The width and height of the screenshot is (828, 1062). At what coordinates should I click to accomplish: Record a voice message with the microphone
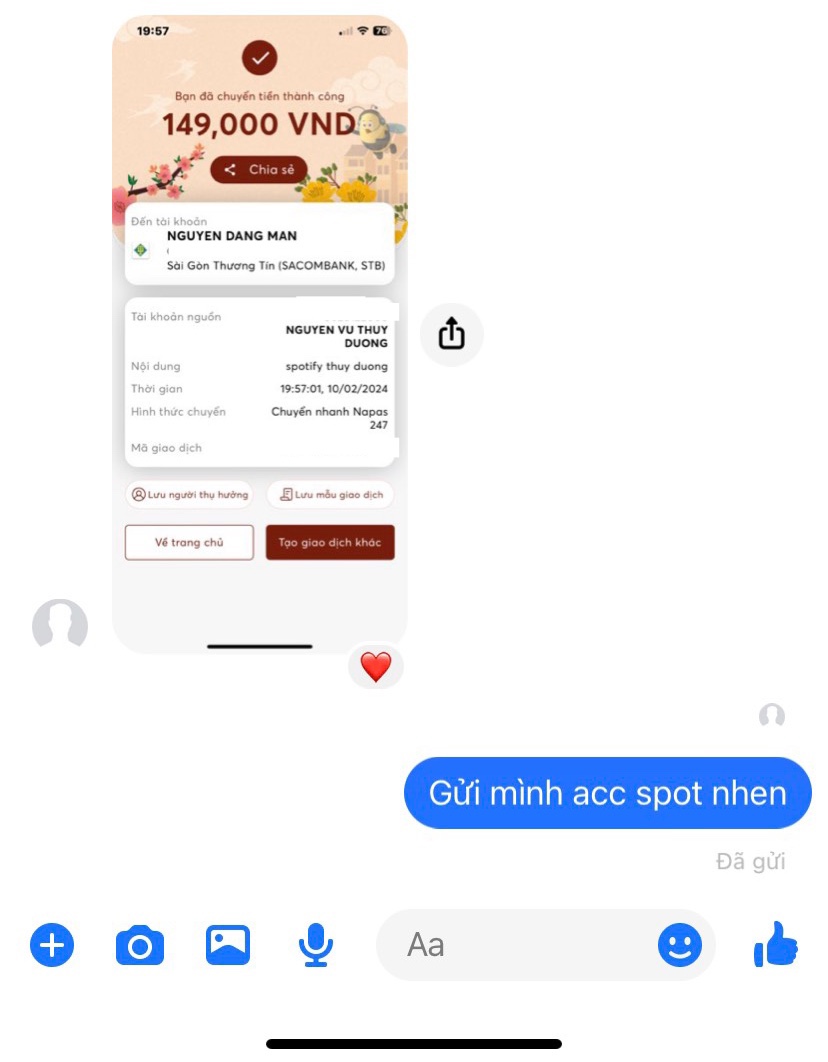316,945
